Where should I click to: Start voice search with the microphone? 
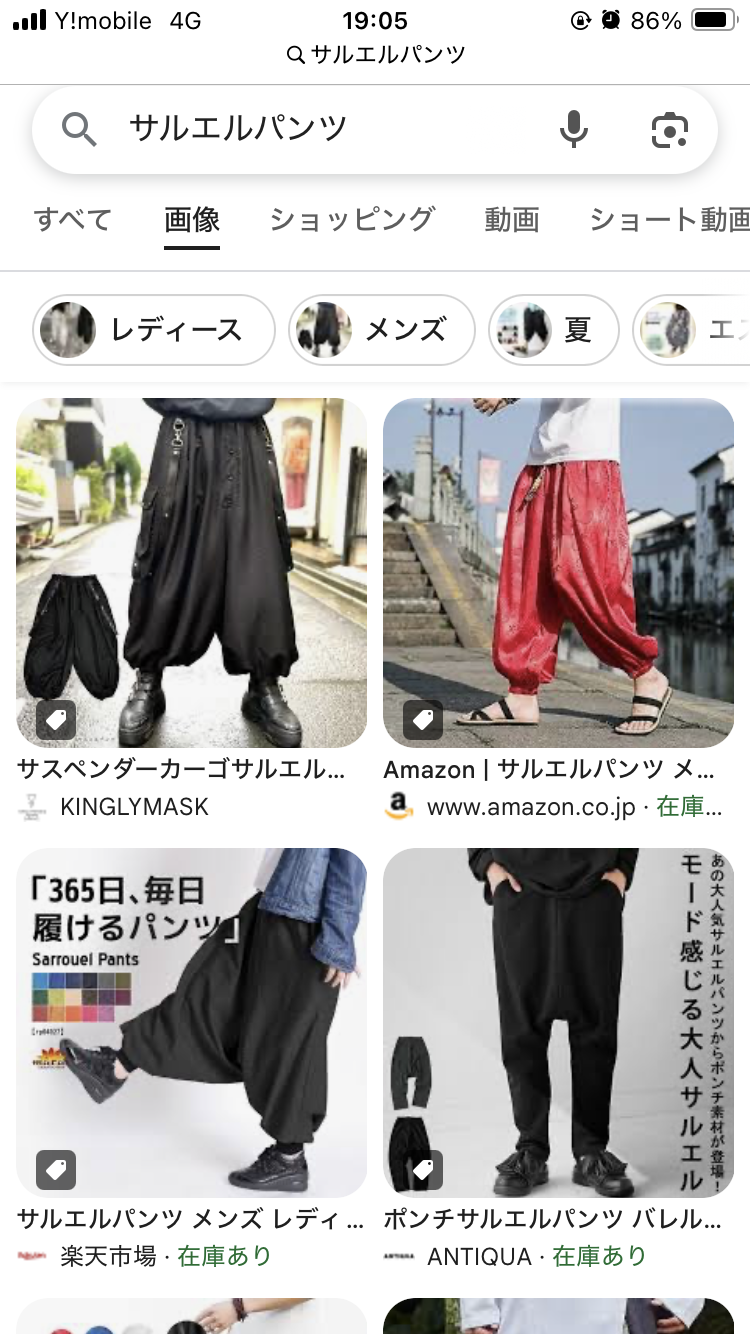pyautogui.click(x=573, y=130)
